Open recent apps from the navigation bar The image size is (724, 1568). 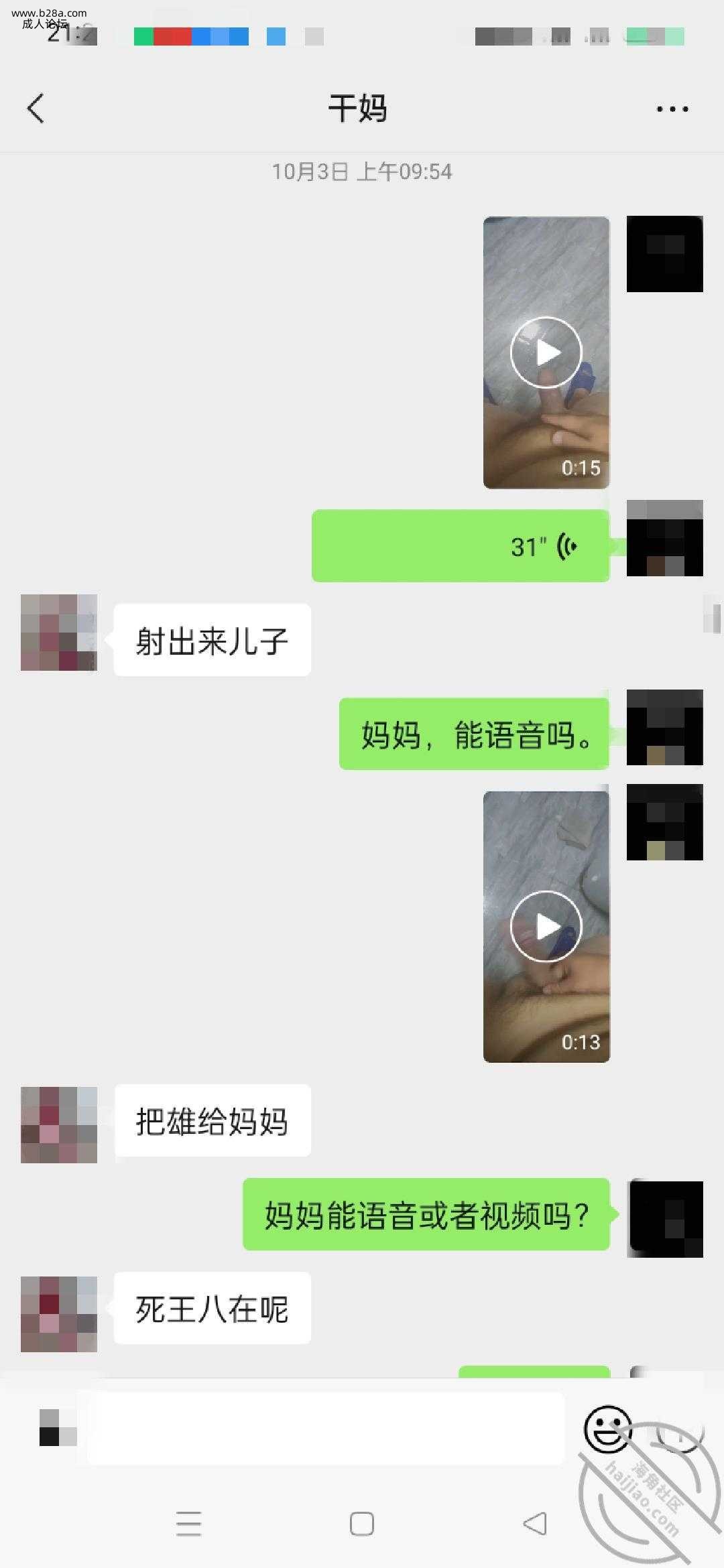coord(189,1524)
